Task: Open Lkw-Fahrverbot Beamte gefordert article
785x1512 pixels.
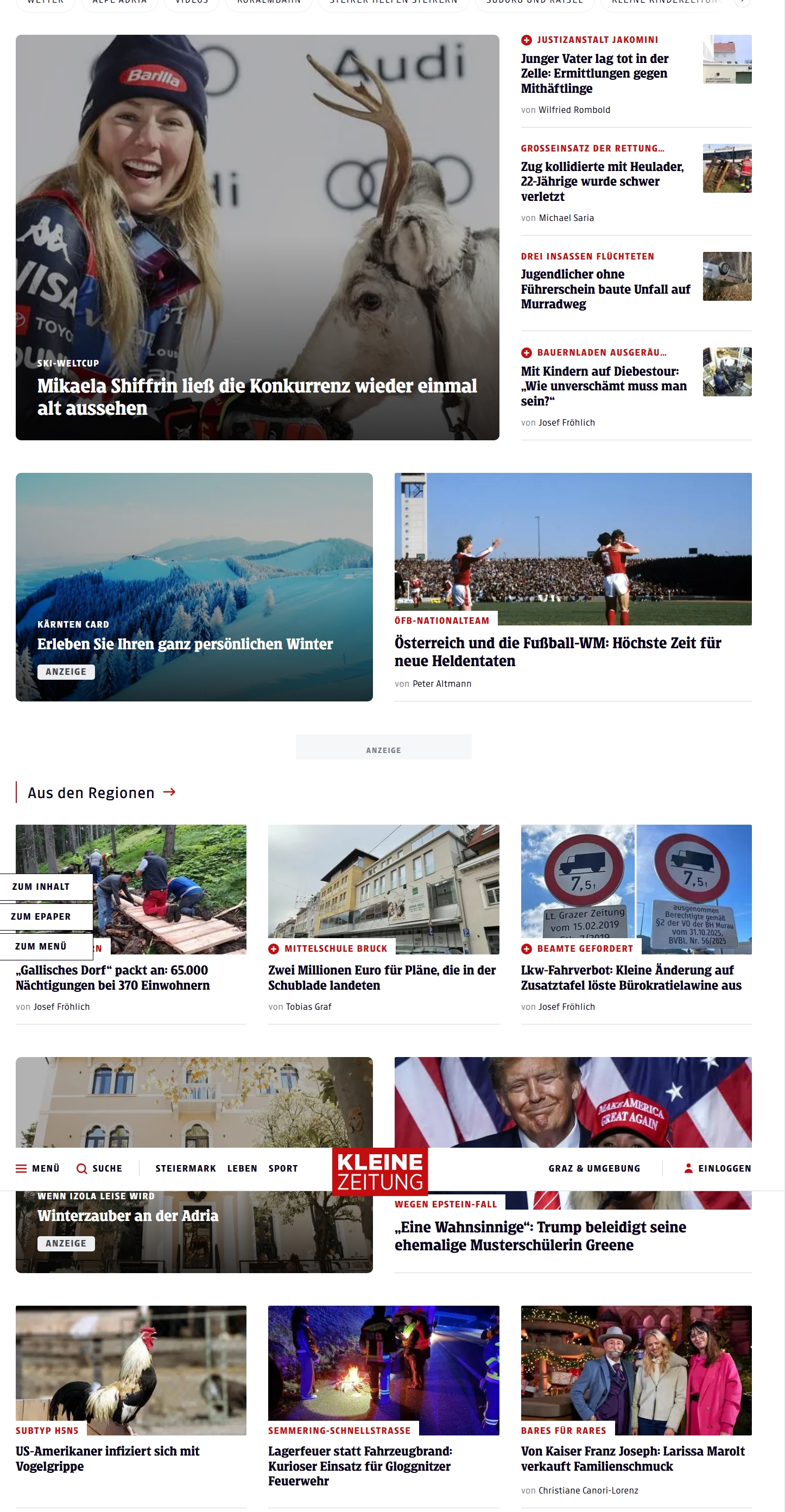Action: coord(631,977)
